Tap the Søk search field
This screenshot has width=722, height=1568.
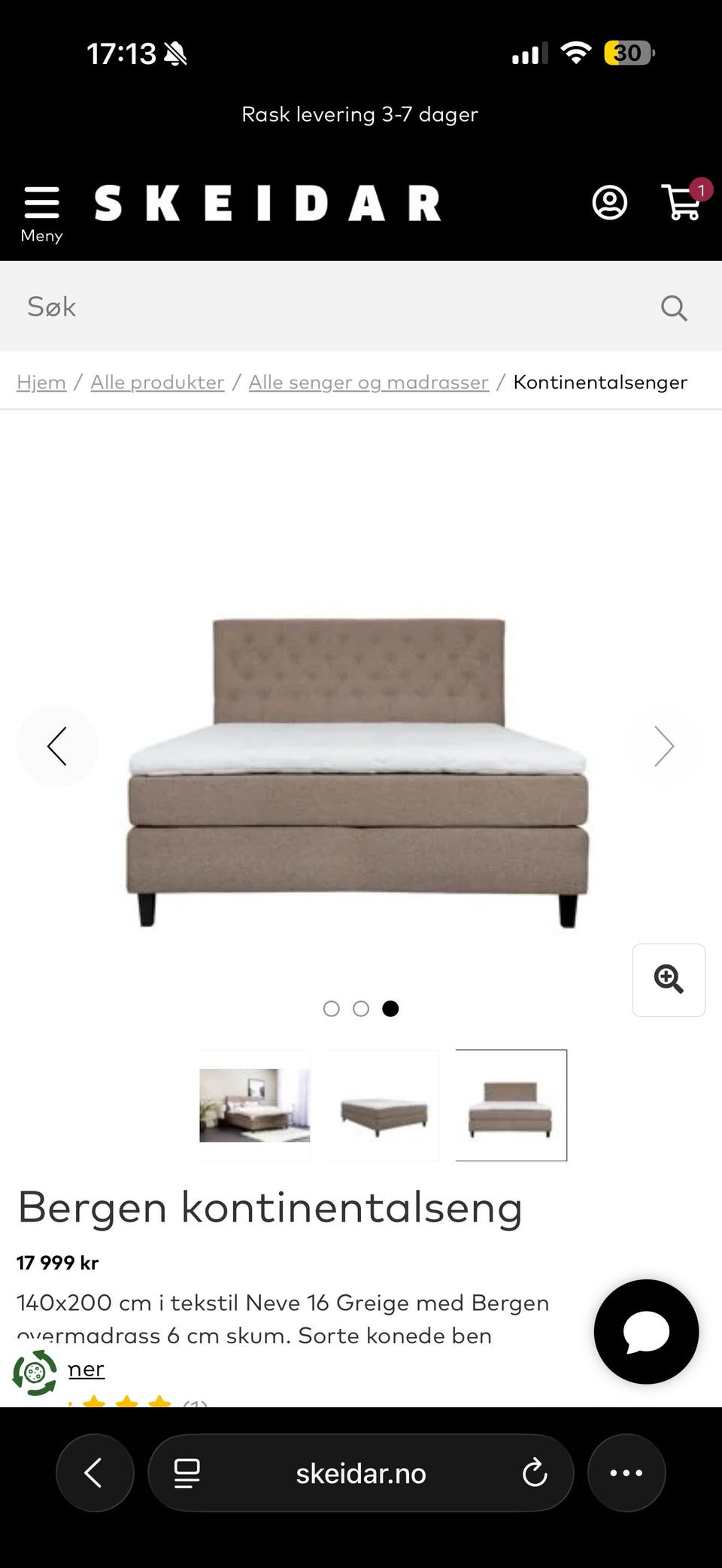coord(331,307)
